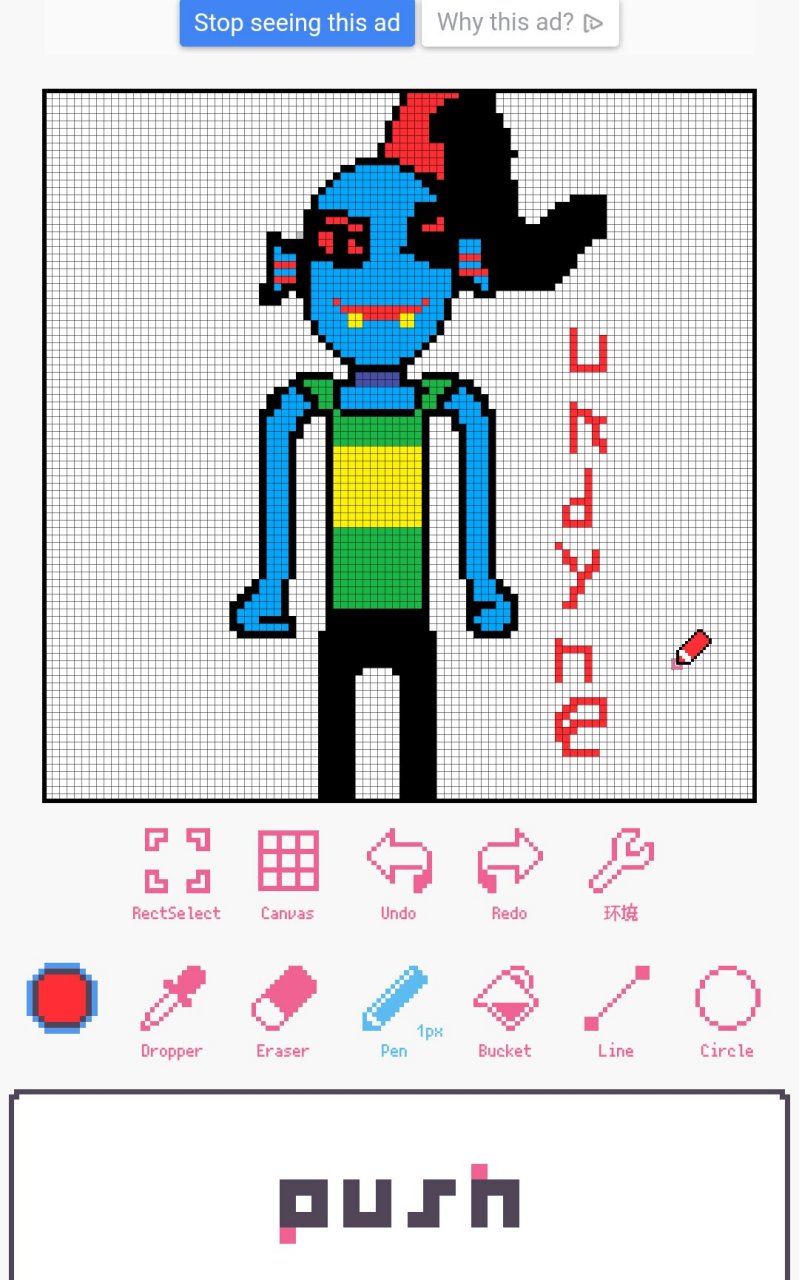Open "Why this ad?" info
The image size is (799, 1280).
coord(520,23)
